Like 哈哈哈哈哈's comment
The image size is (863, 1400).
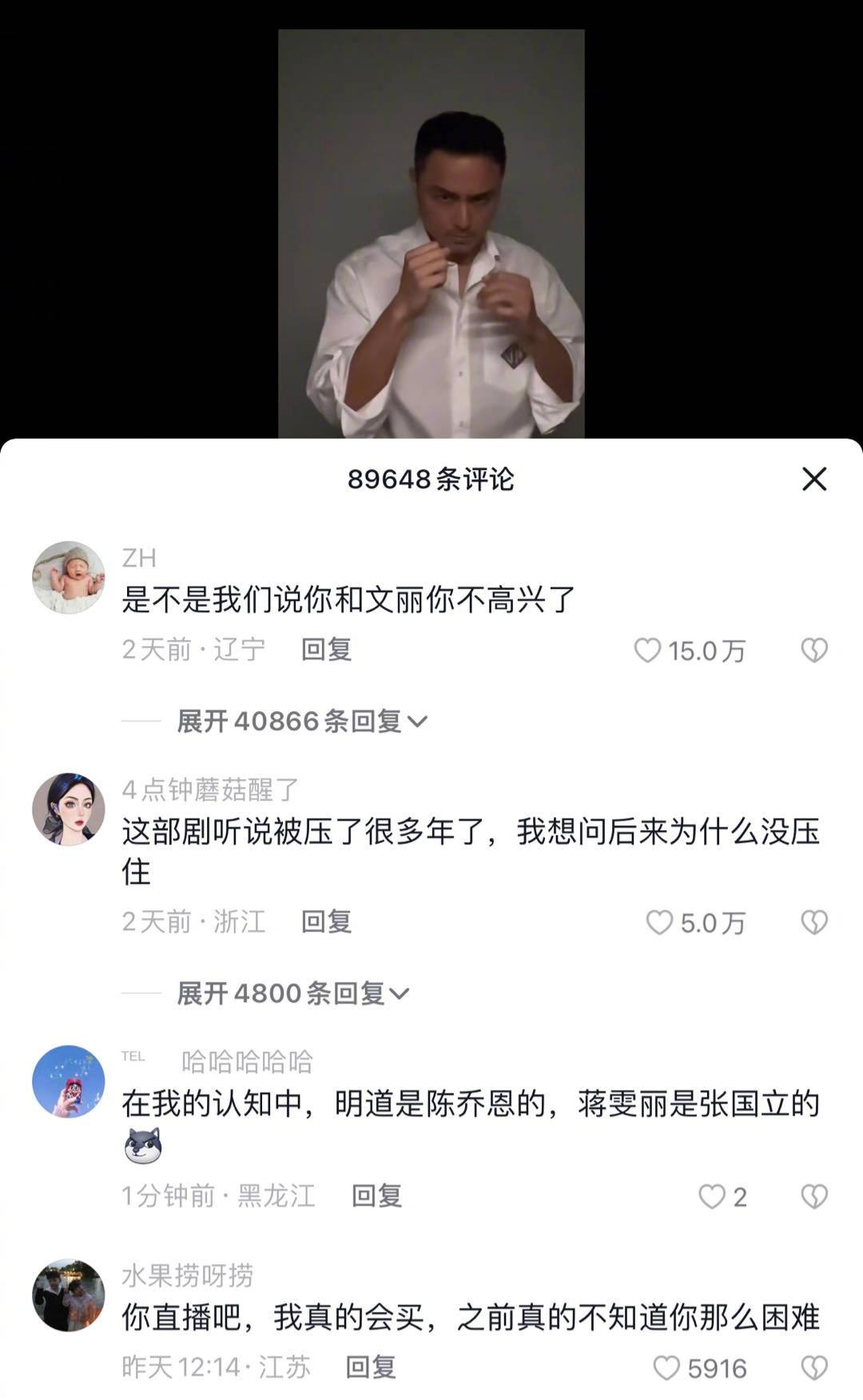pyautogui.click(x=711, y=1196)
